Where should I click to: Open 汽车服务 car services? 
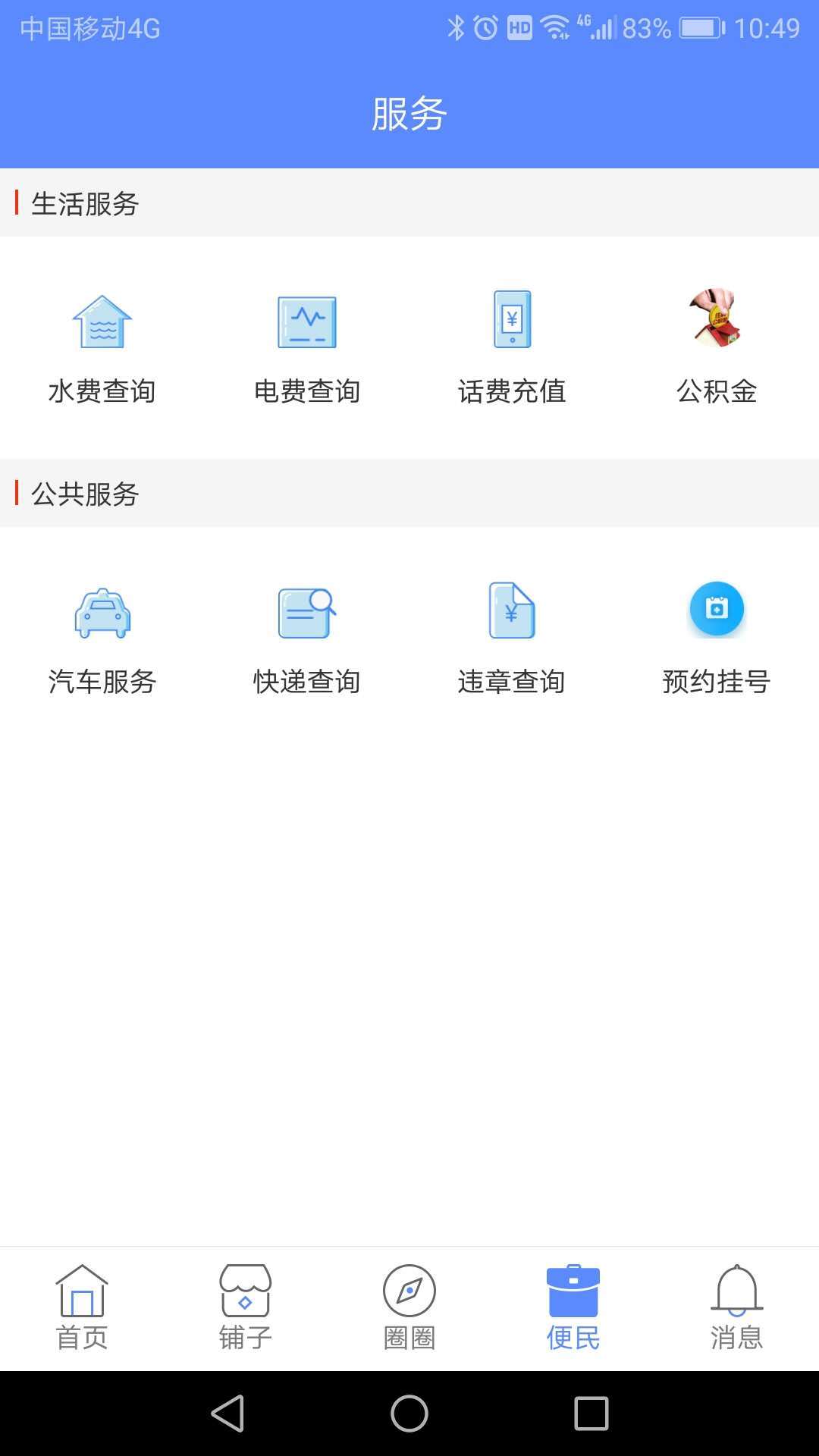102,637
